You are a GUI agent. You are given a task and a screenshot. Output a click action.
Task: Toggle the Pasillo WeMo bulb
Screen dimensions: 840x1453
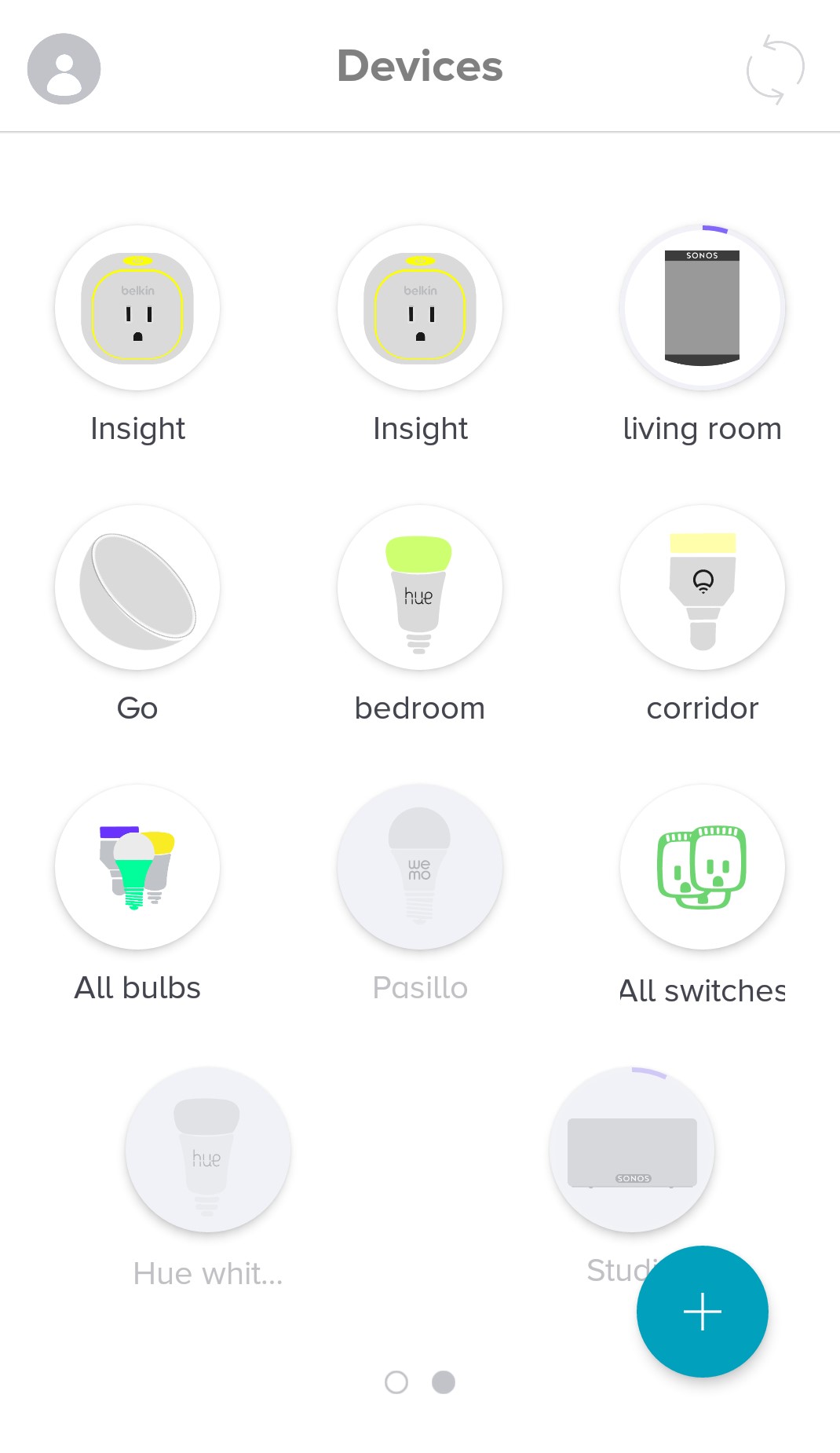(x=420, y=867)
